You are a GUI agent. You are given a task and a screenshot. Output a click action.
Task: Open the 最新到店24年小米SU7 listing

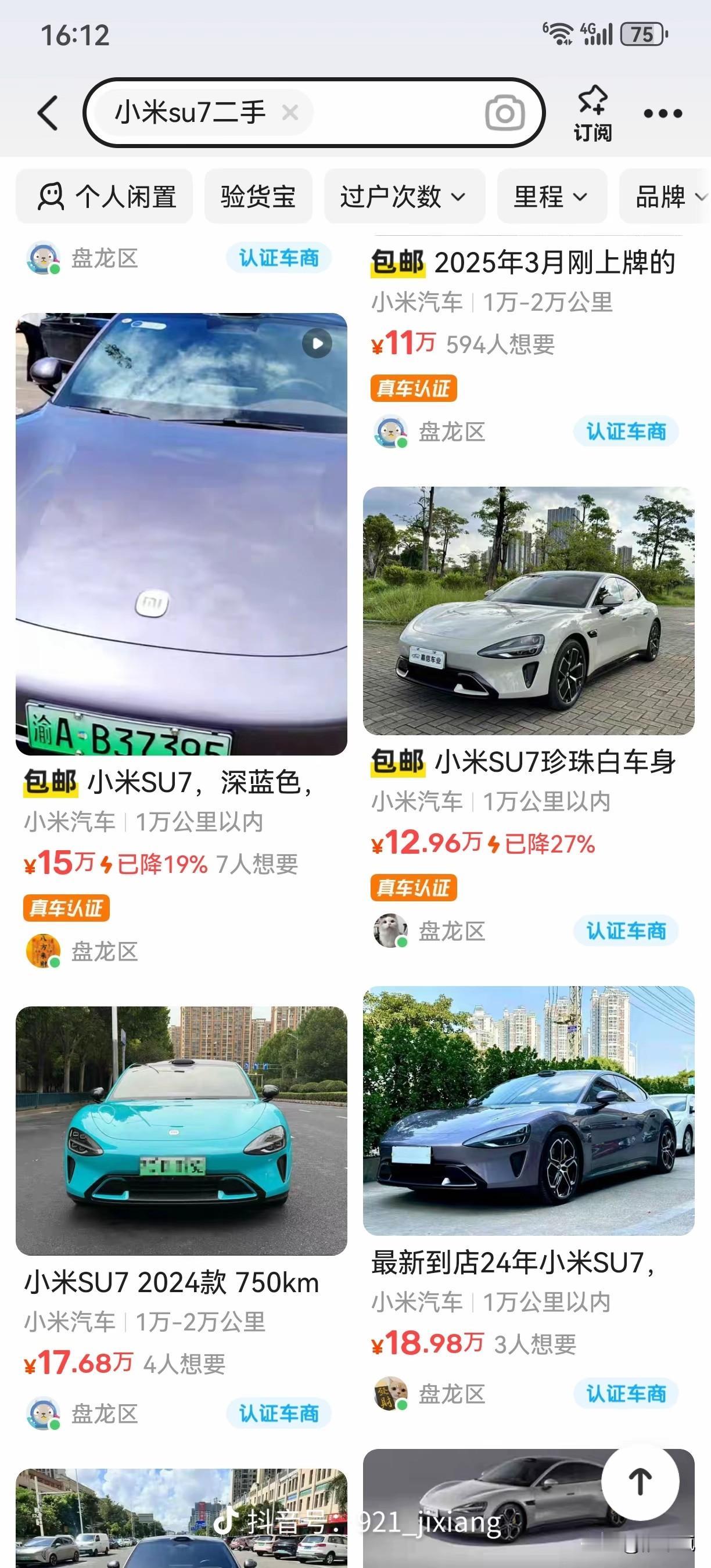tap(529, 1111)
